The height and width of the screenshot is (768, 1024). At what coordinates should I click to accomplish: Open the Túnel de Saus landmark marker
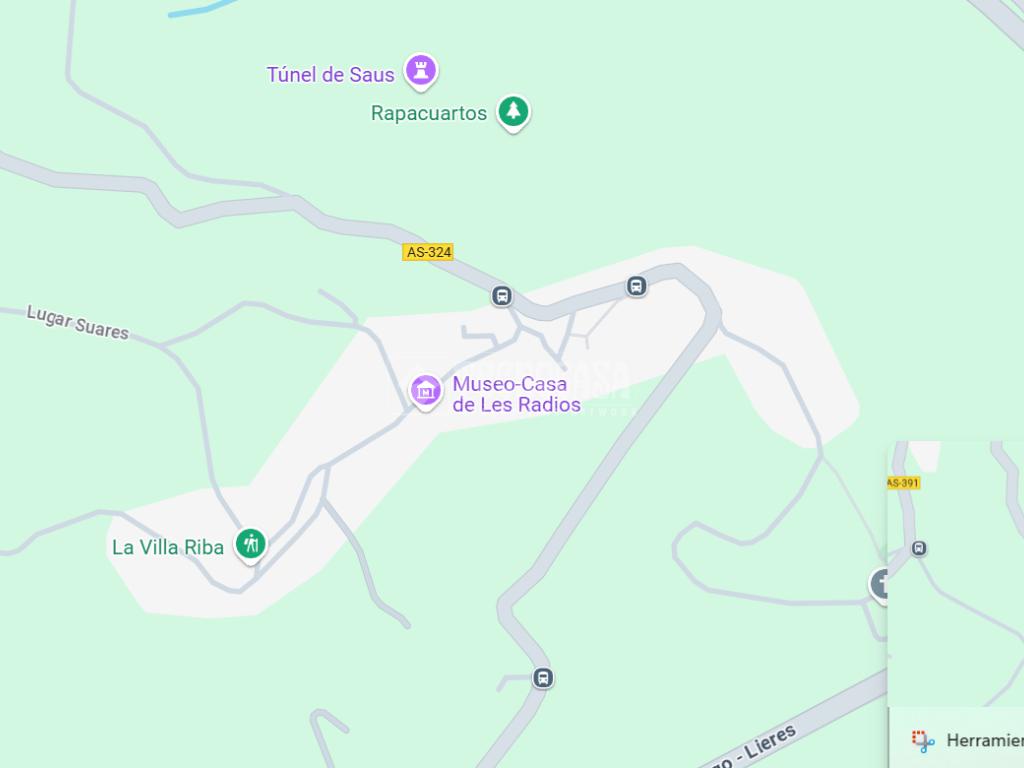421,71
